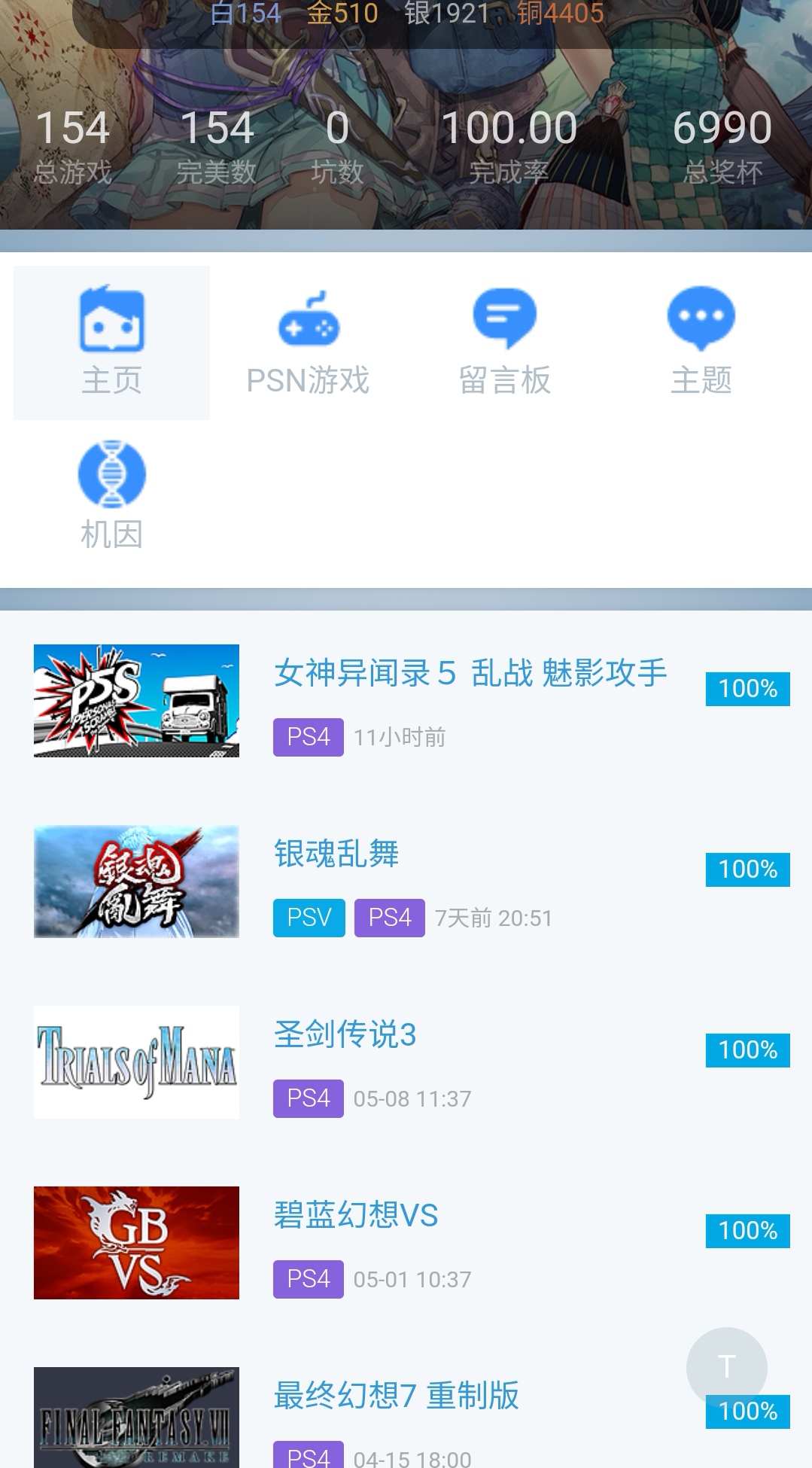Screen dimensions: 812x1468
Task: View the 银魂乱舞 trophy list
Action: 336,854
